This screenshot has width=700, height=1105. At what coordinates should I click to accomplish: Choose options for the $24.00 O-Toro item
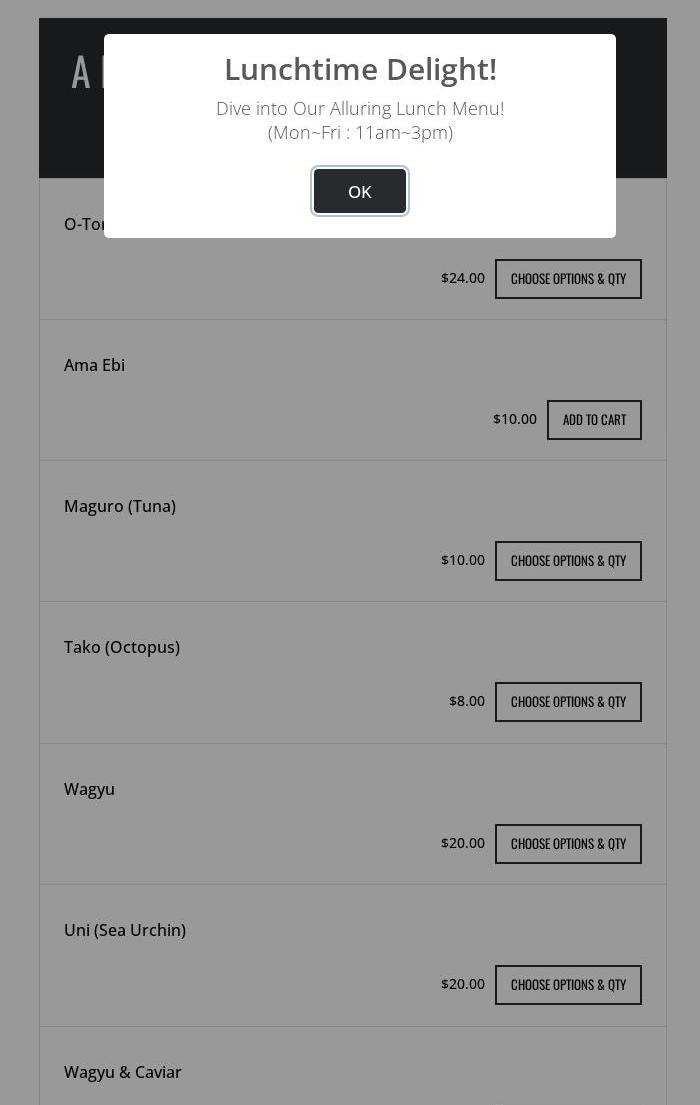pos(568,279)
